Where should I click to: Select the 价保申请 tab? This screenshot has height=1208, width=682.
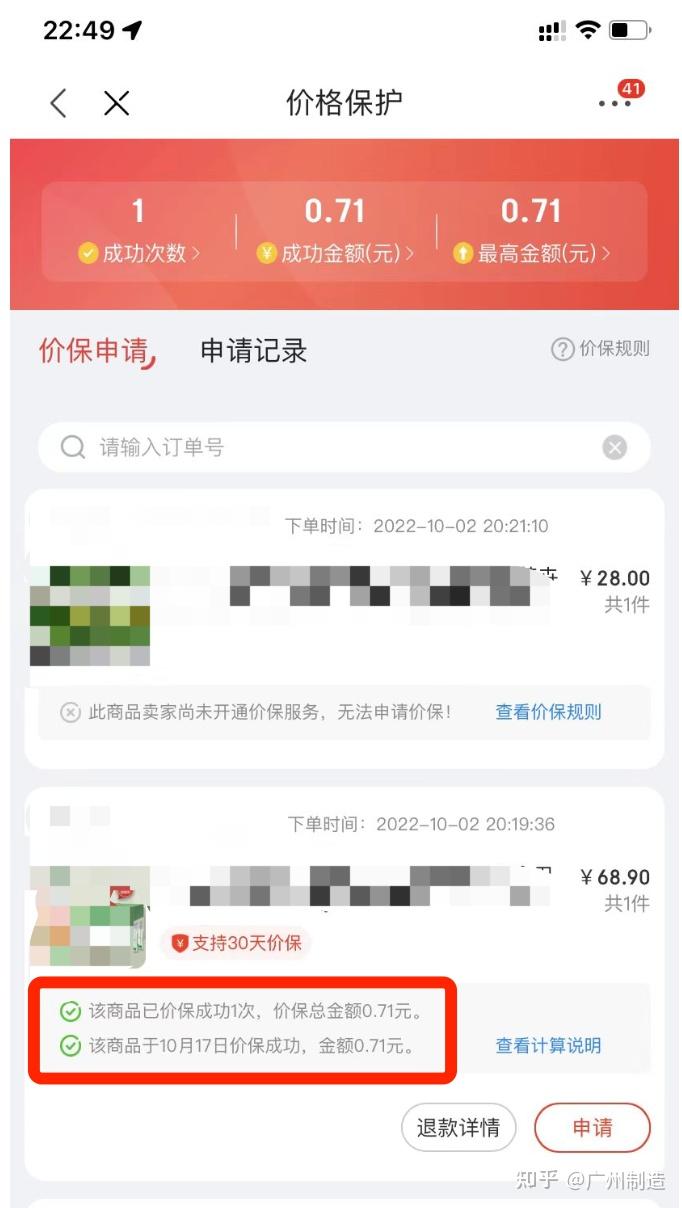(94, 350)
